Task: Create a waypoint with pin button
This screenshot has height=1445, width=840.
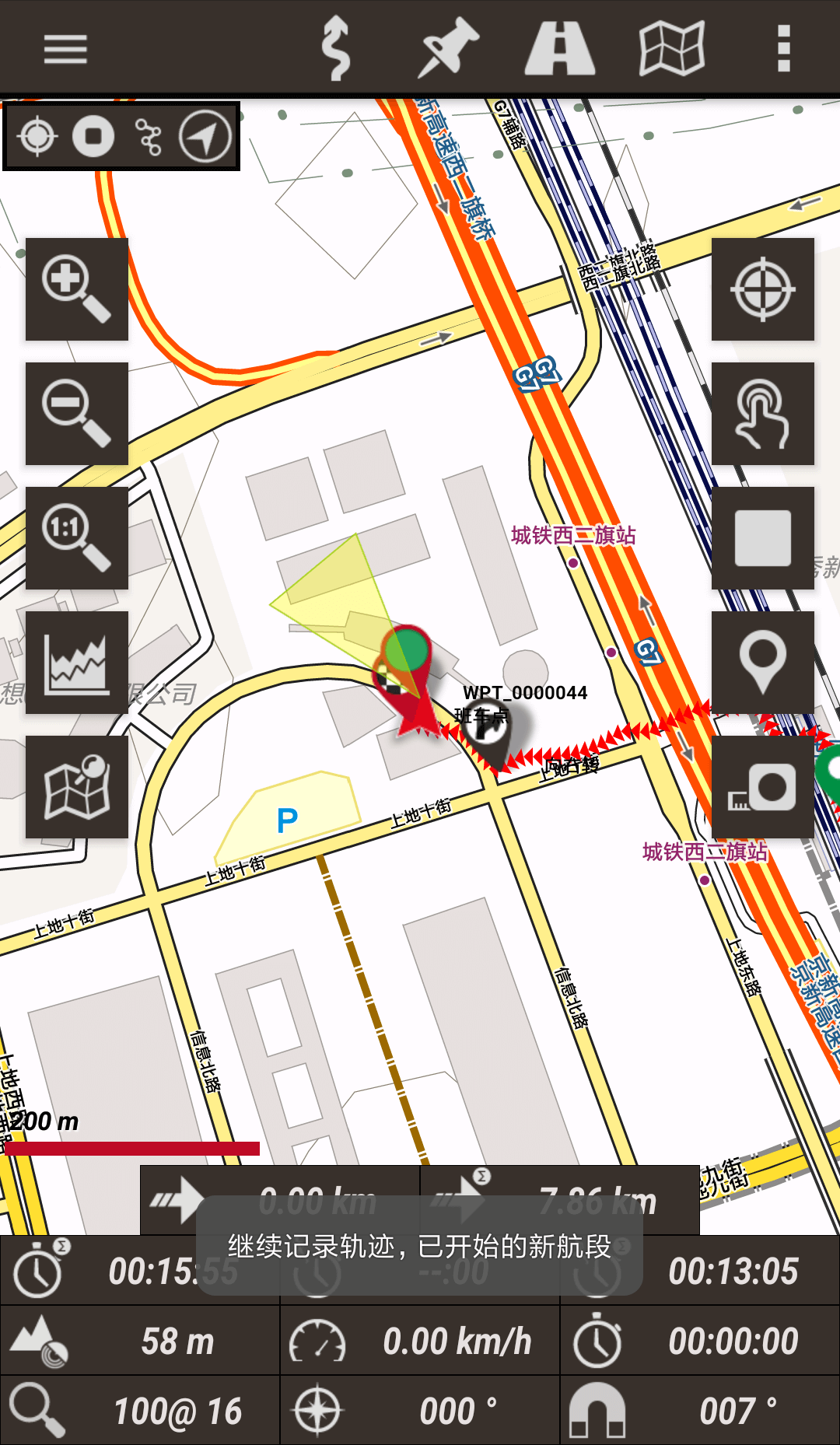Action: (762, 663)
